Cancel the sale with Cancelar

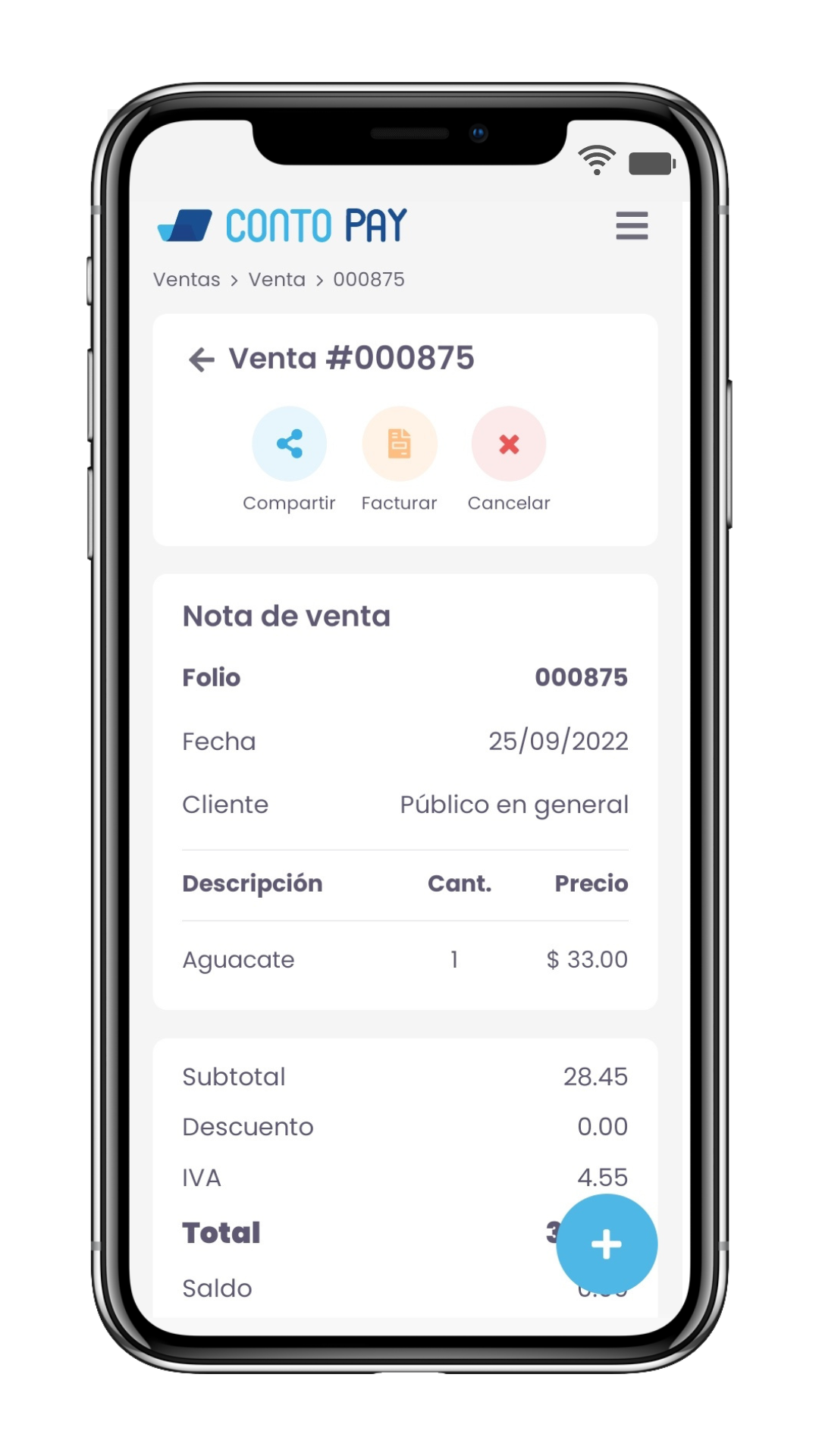(509, 444)
